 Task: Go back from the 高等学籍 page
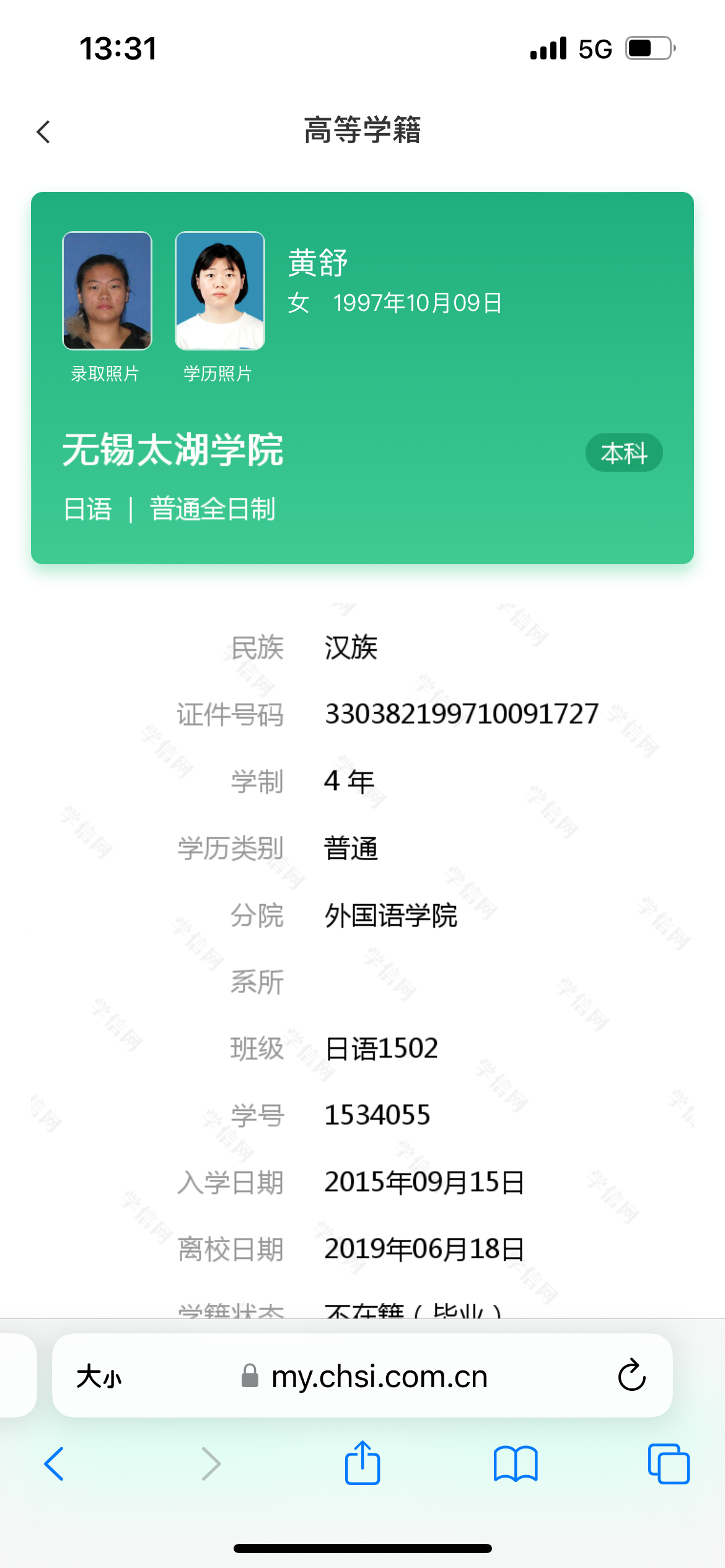[x=43, y=131]
